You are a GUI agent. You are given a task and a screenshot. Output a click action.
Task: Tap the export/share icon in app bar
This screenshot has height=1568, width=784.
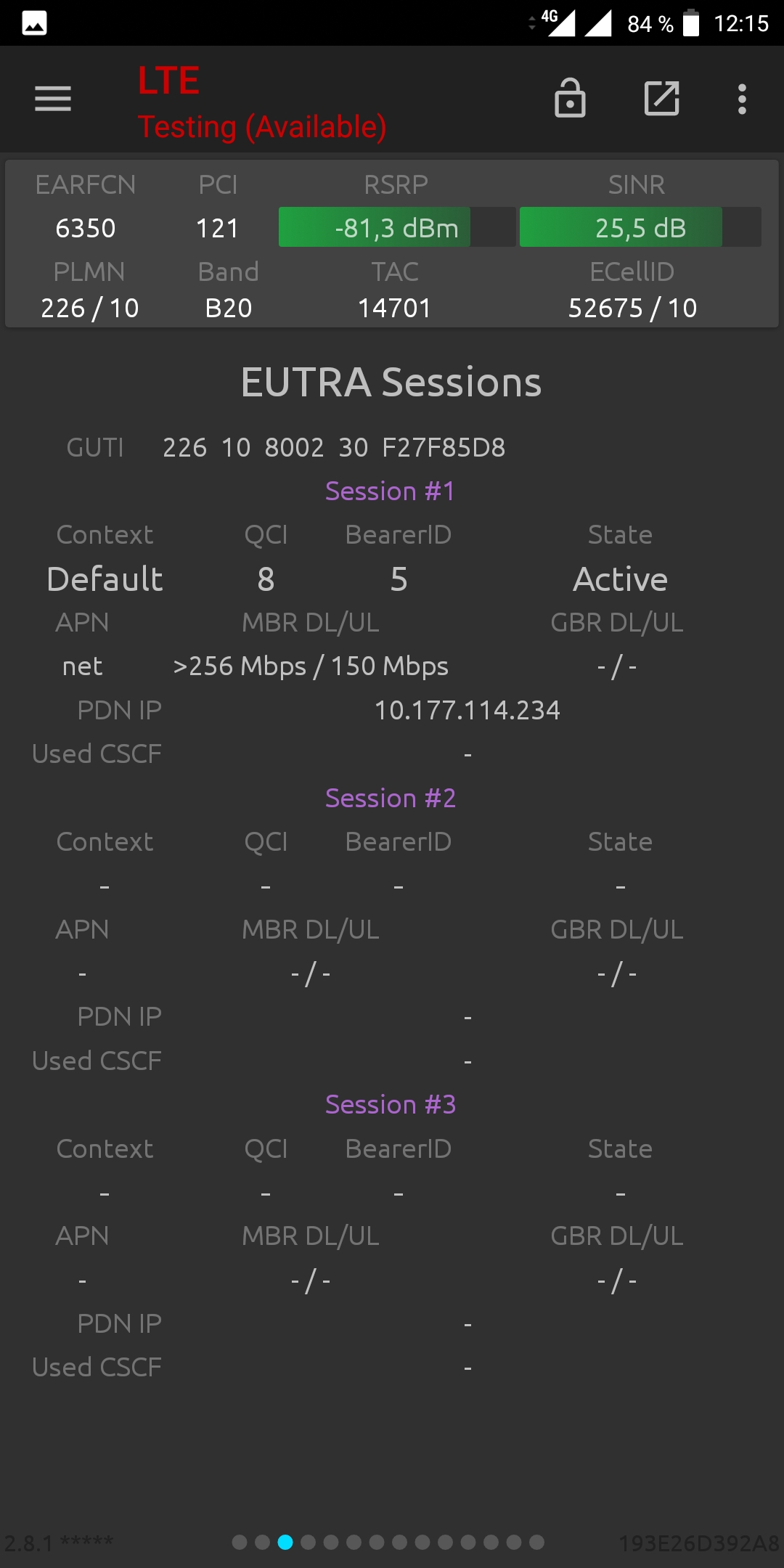pos(662,99)
